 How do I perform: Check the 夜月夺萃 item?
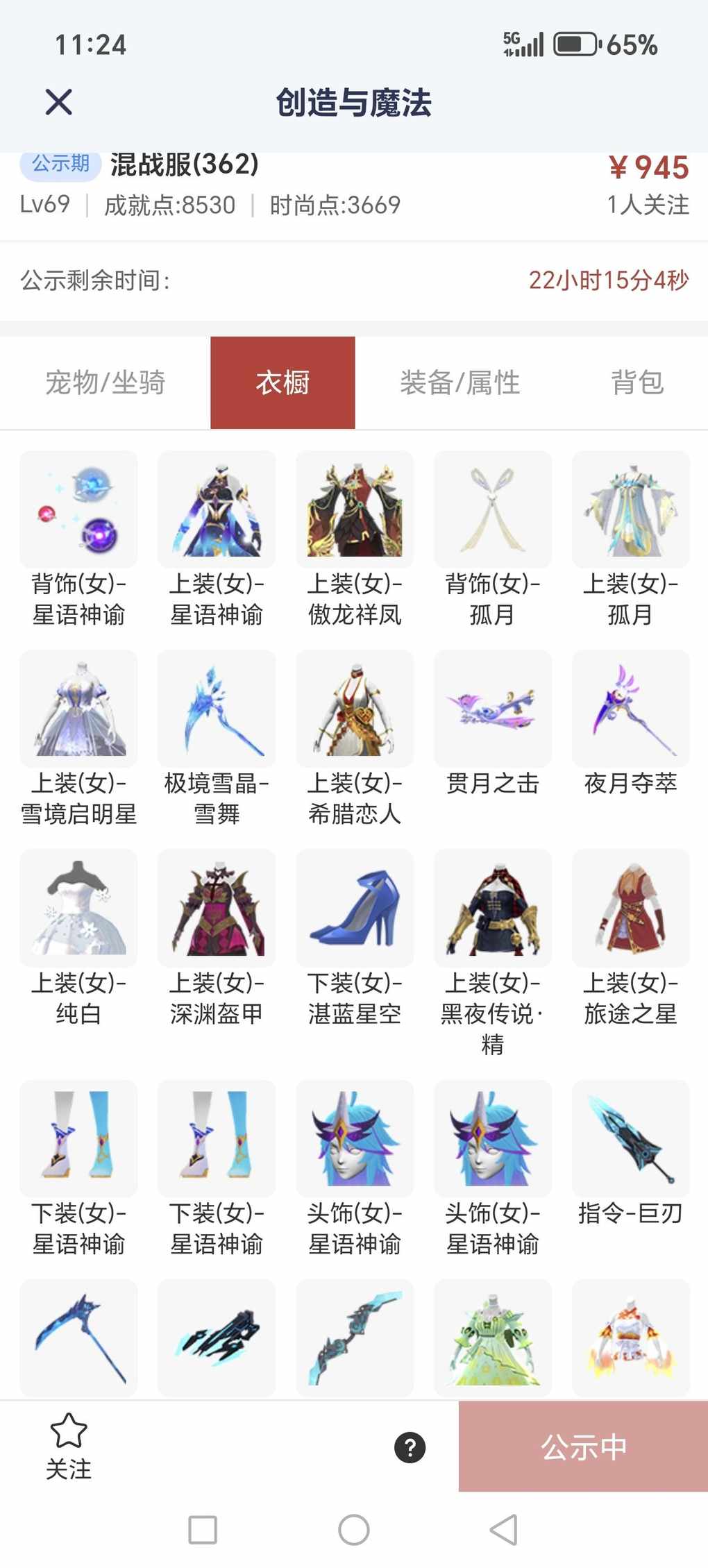pos(631,709)
